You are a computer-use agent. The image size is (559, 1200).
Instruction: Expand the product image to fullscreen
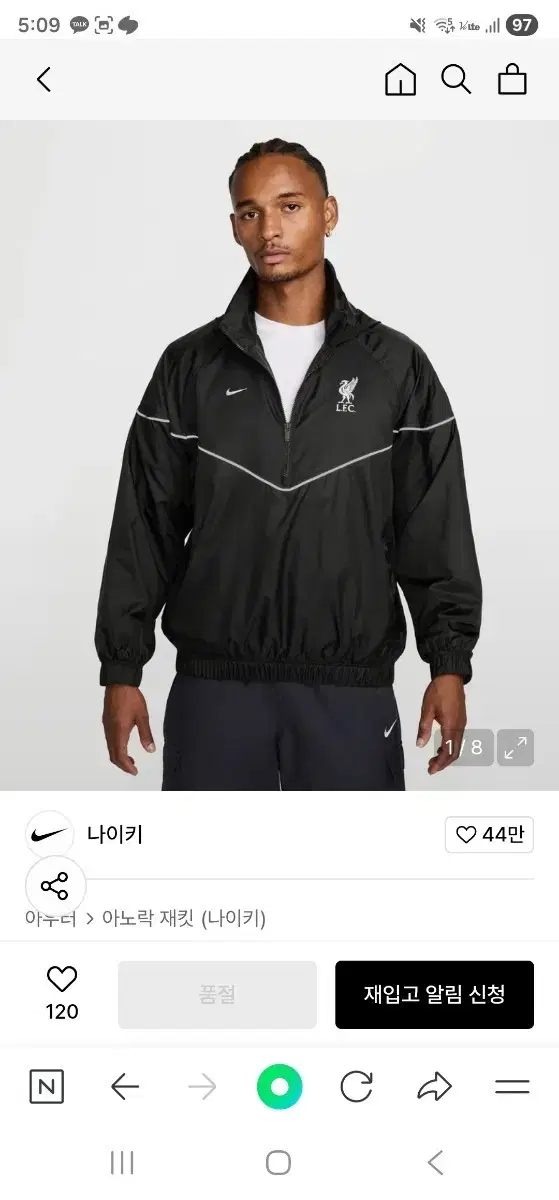[516, 747]
